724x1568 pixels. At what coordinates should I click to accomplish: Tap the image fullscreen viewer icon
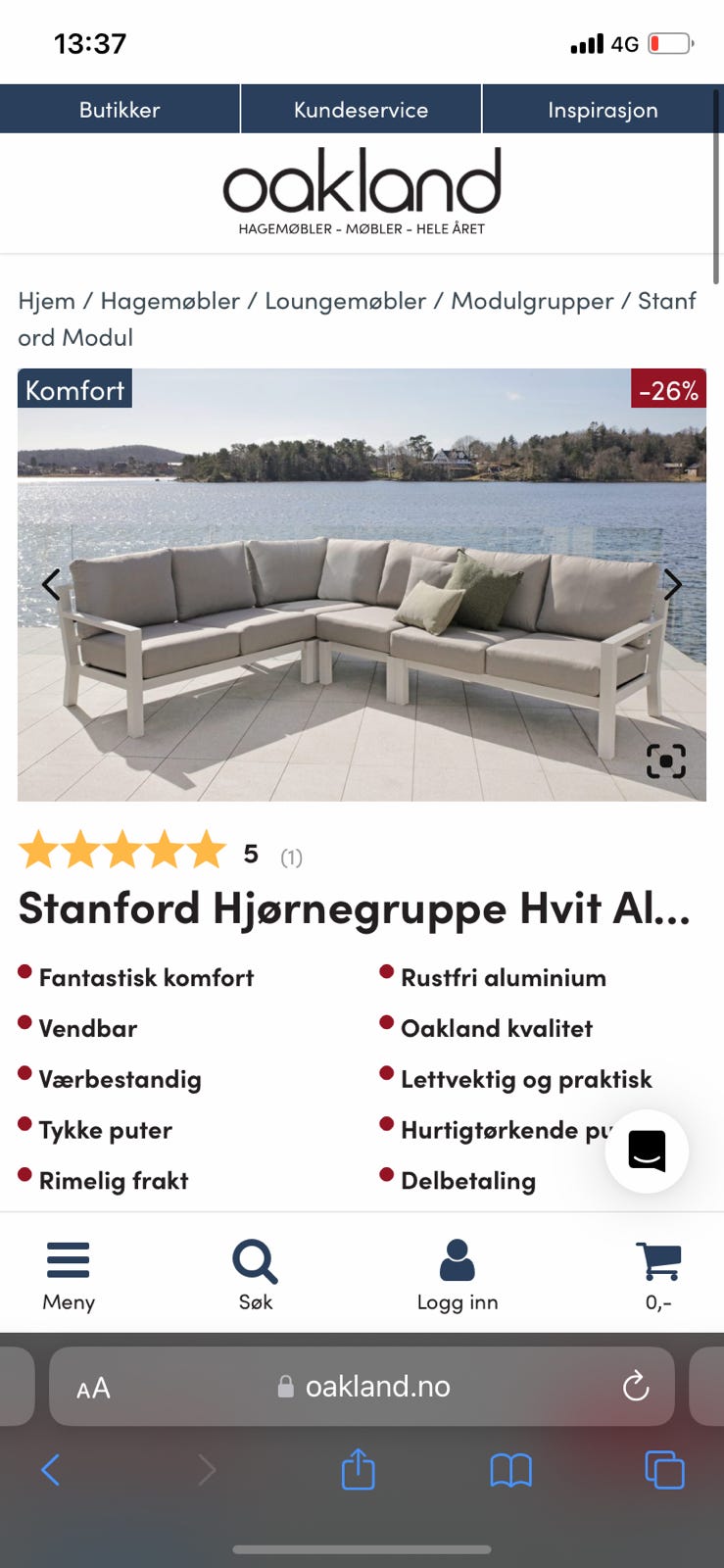pyautogui.click(x=667, y=760)
